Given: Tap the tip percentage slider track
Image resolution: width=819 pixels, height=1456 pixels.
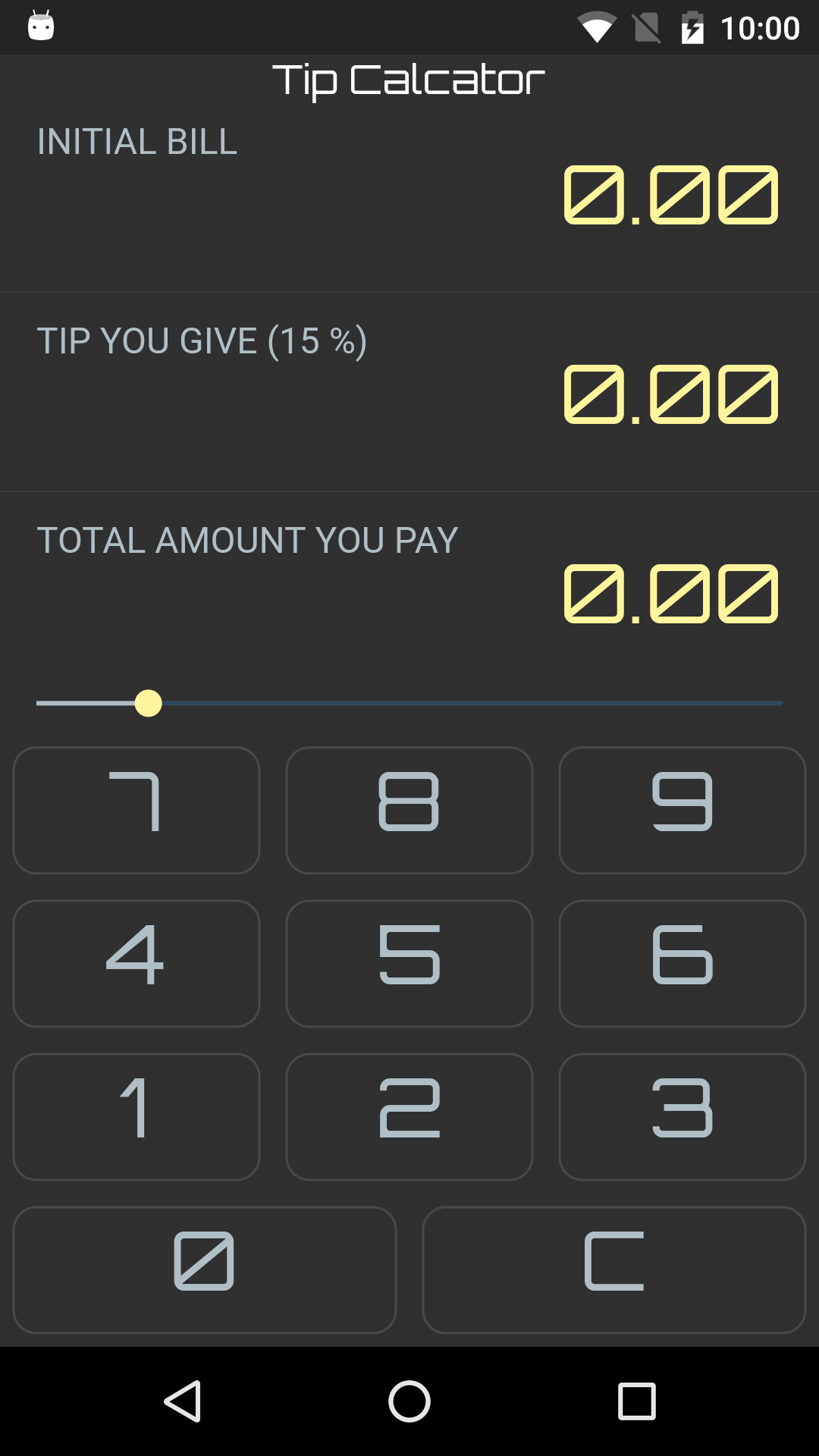Looking at the screenshot, I should point(409,703).
